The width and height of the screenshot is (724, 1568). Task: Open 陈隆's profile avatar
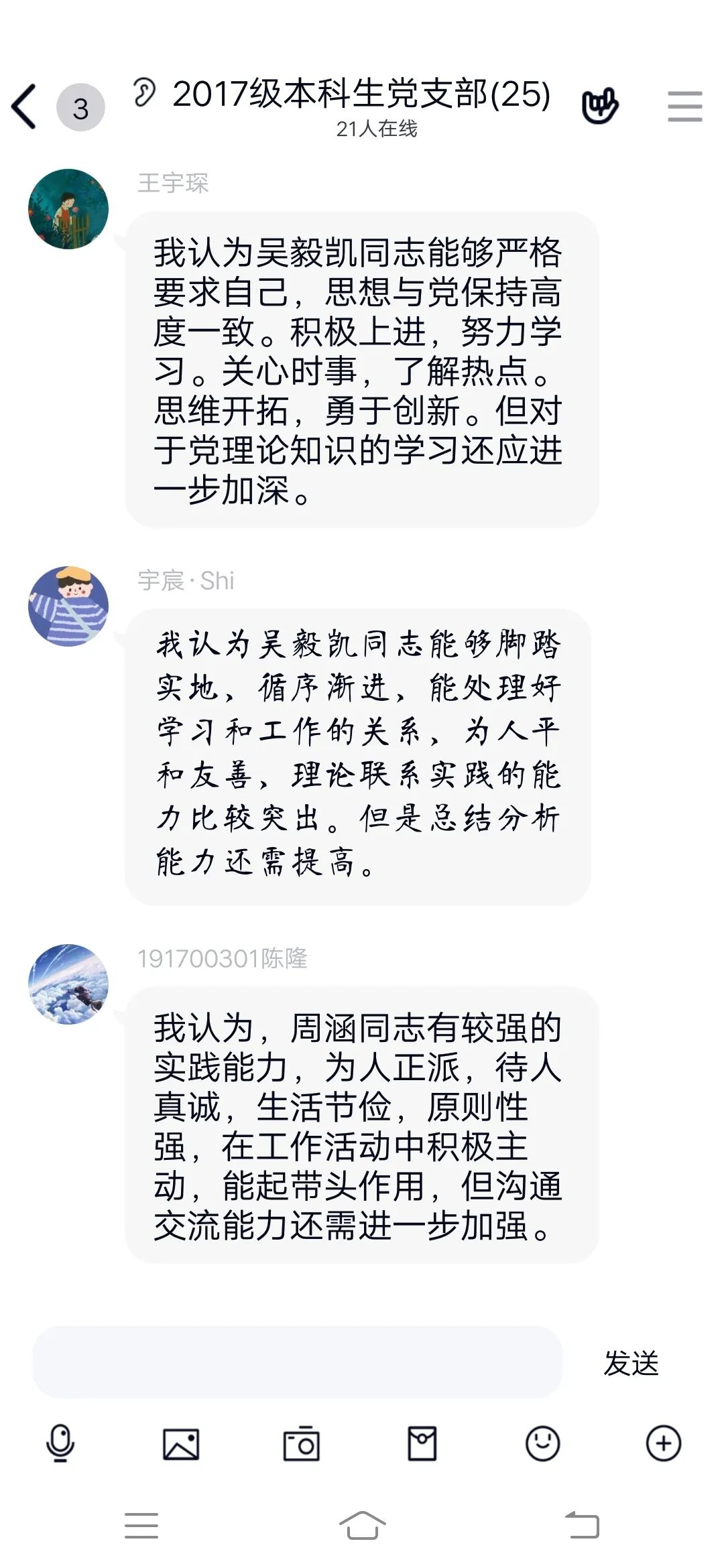pyautogui.click(x=68, y=984)
